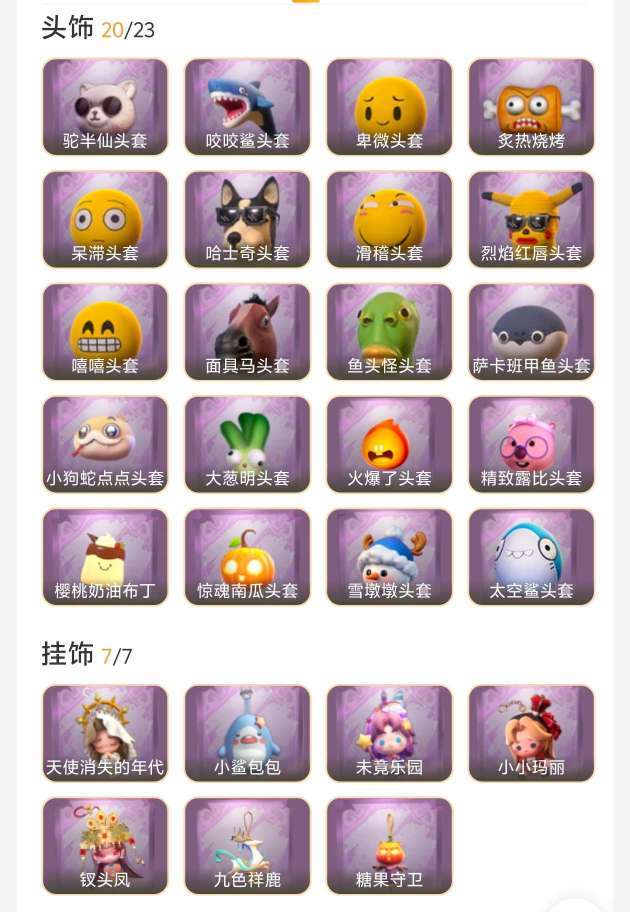Screen dimensions: 630x912
Task: View the 太空鲨头套 item
Action: click(531, 557)
